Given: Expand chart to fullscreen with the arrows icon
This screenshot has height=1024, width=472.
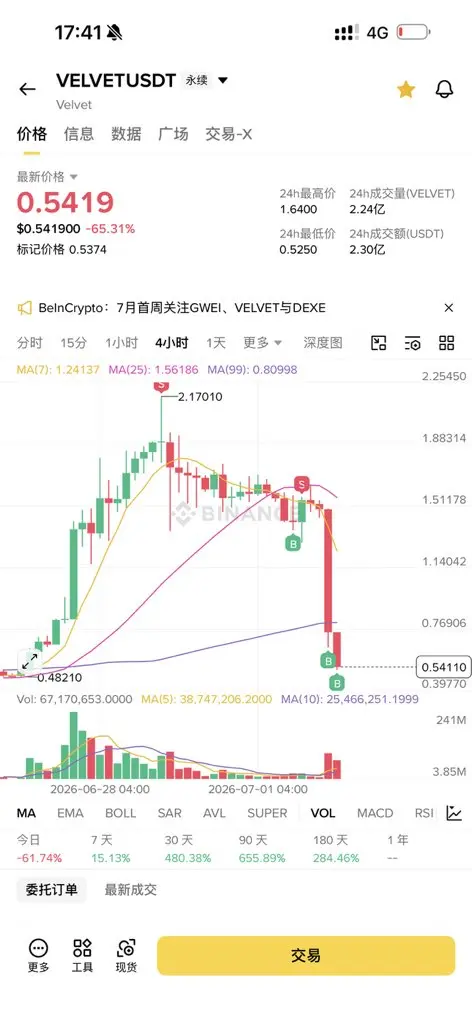Looking at the screenshot, I should 29,662.
